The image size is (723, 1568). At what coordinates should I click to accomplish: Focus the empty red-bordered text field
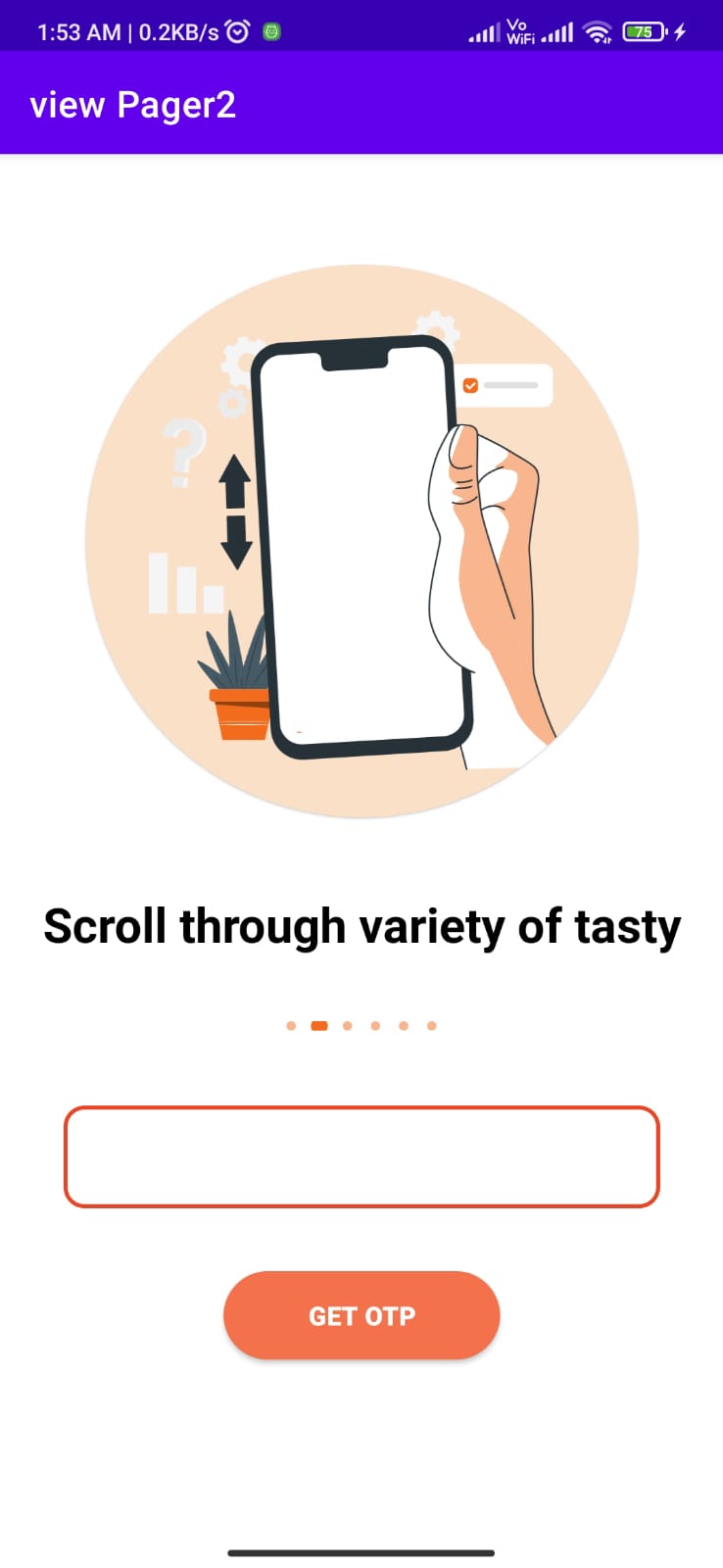(x=361, y=1157)
